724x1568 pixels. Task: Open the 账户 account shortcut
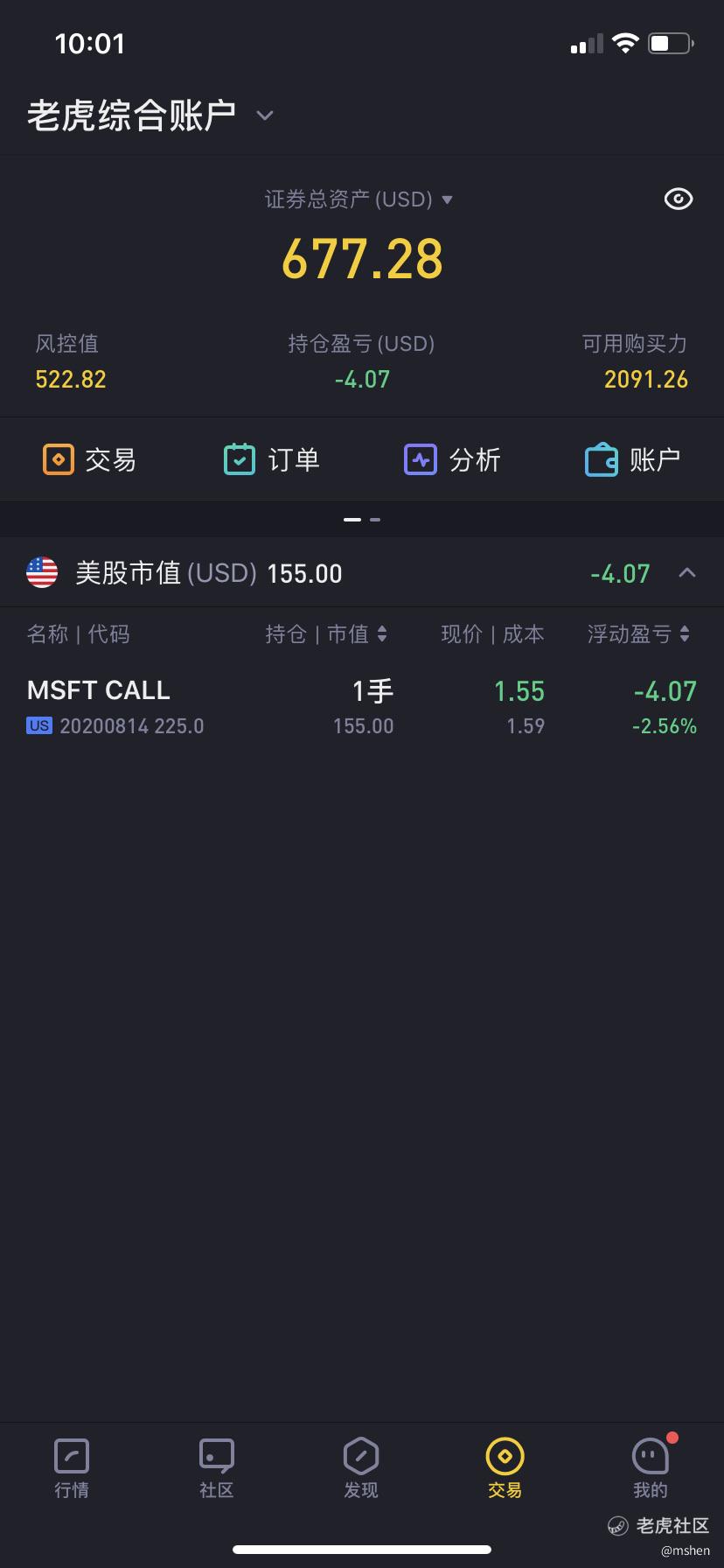[x=632, y=459]
